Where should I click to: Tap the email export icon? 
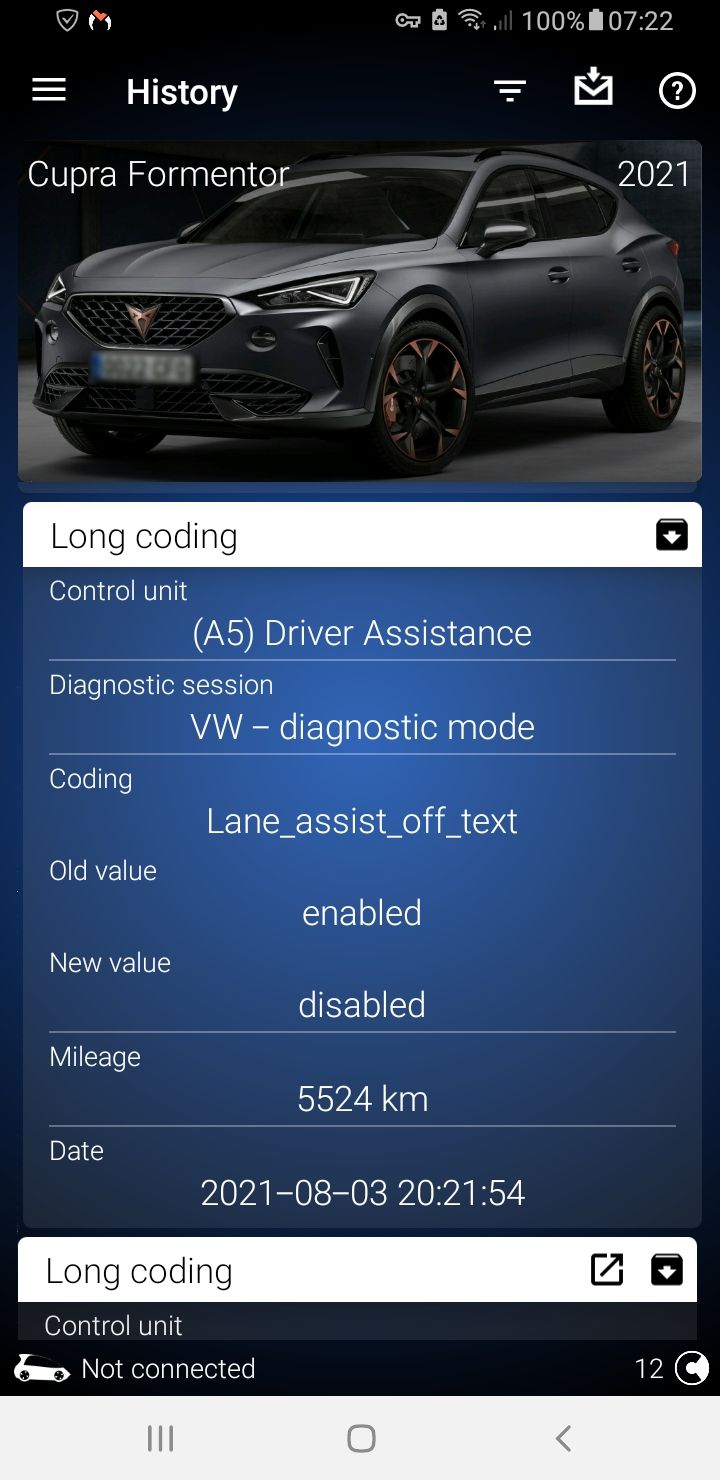tap(593, 88)
